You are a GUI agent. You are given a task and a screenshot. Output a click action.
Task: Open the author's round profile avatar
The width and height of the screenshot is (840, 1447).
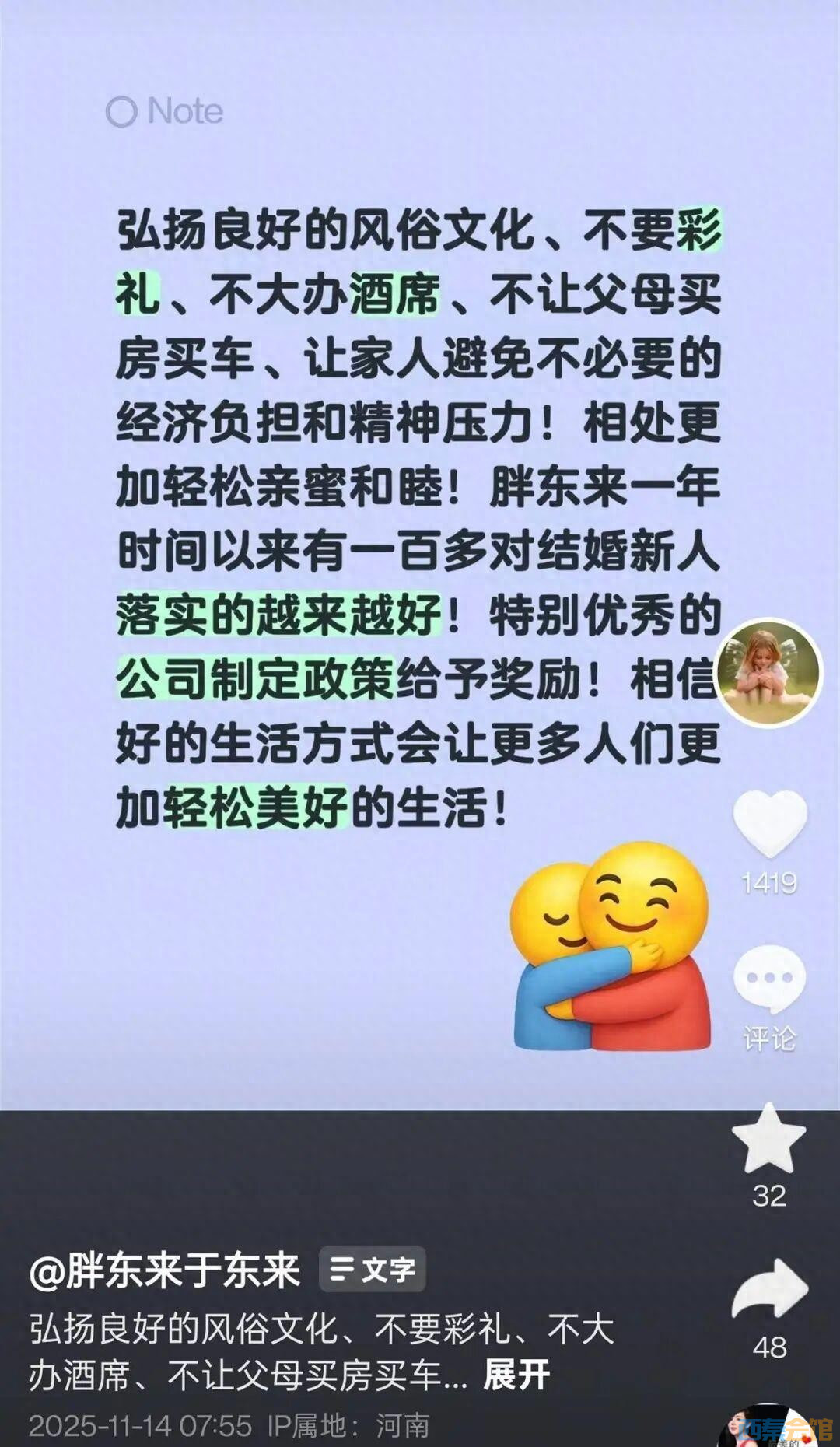[x=768, y=673]
